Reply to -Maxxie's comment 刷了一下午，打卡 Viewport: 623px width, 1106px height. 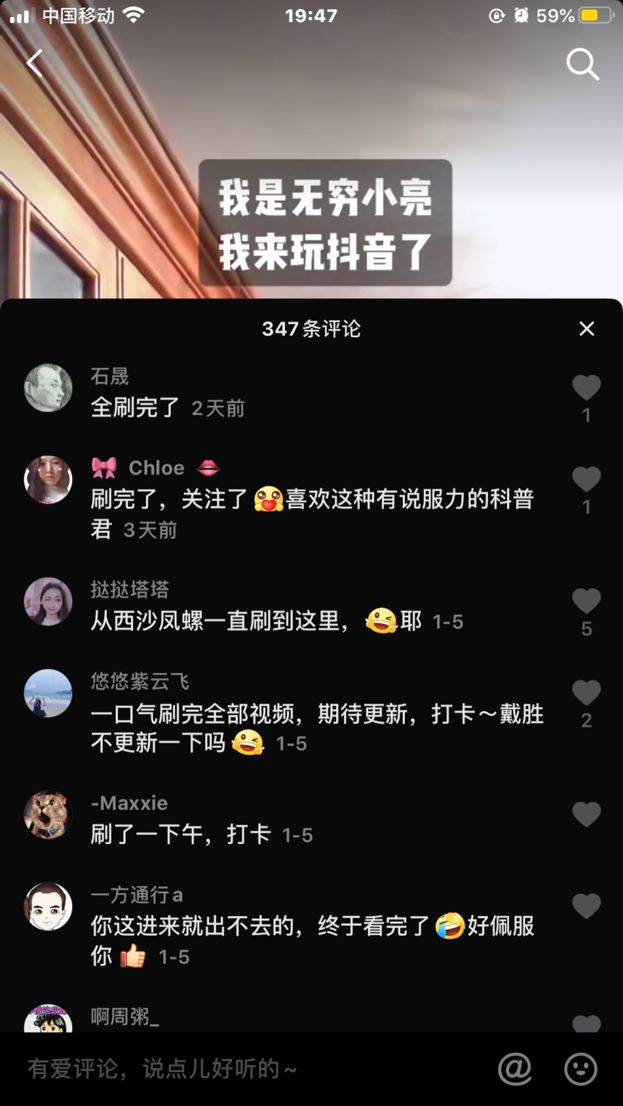pyautogui.click(x=180, y=834)
